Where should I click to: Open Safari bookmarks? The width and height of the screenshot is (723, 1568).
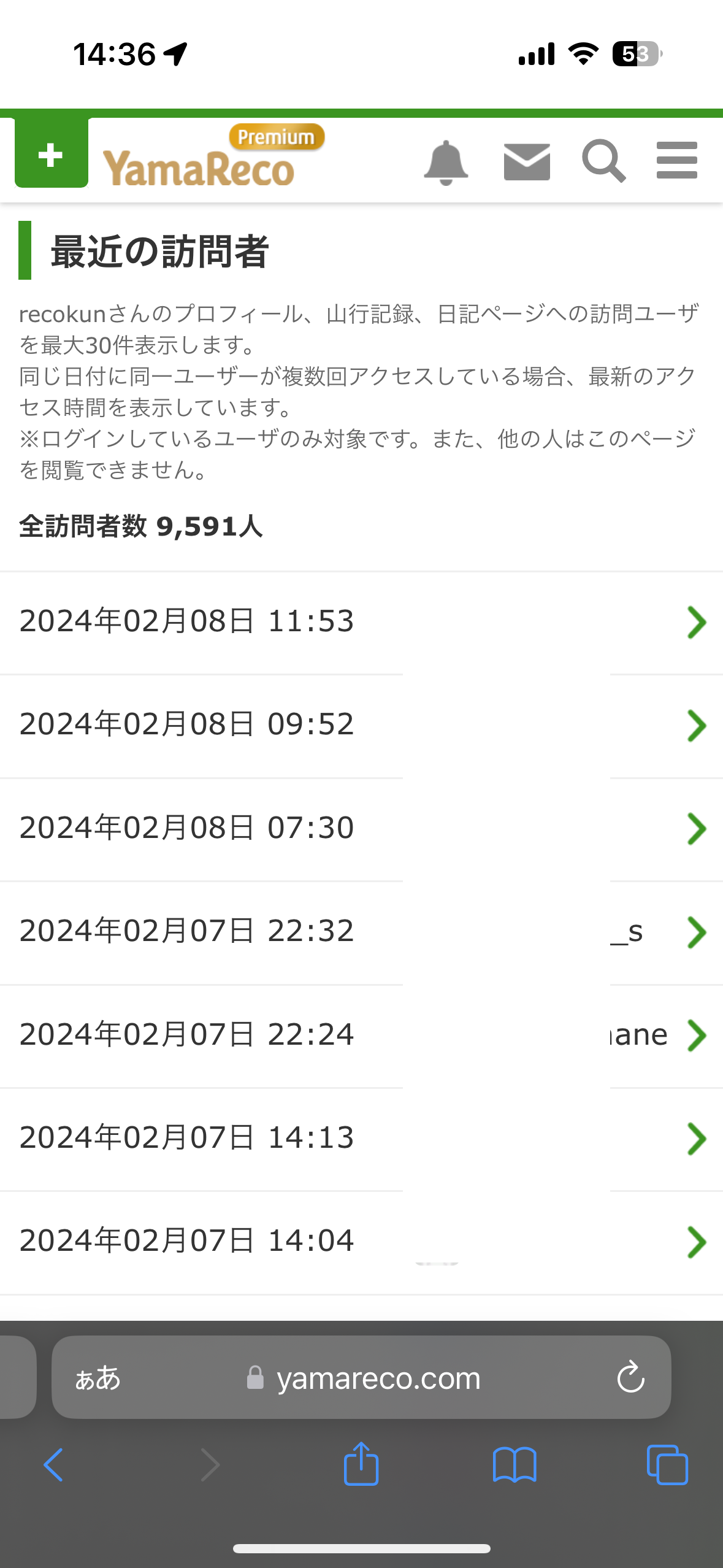point(515,1465)
